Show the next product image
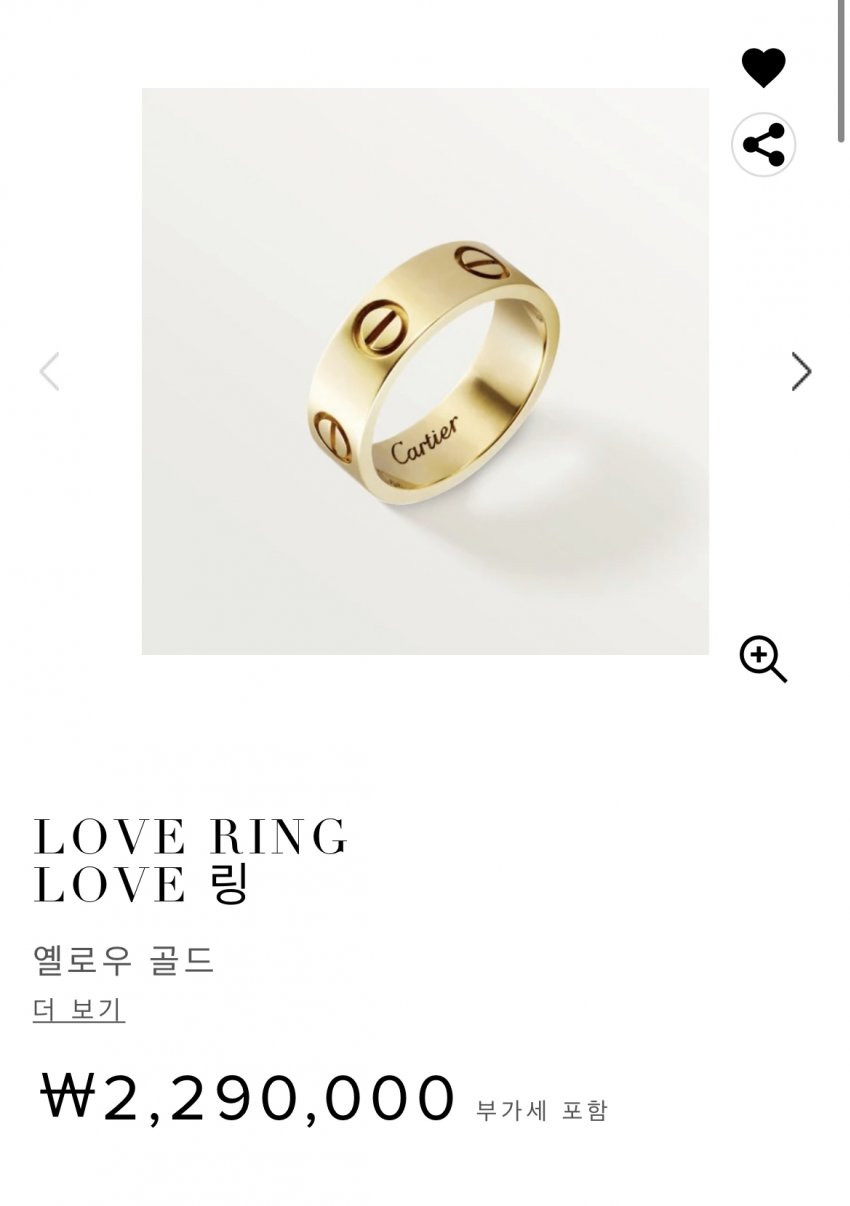 click(800, 371)
